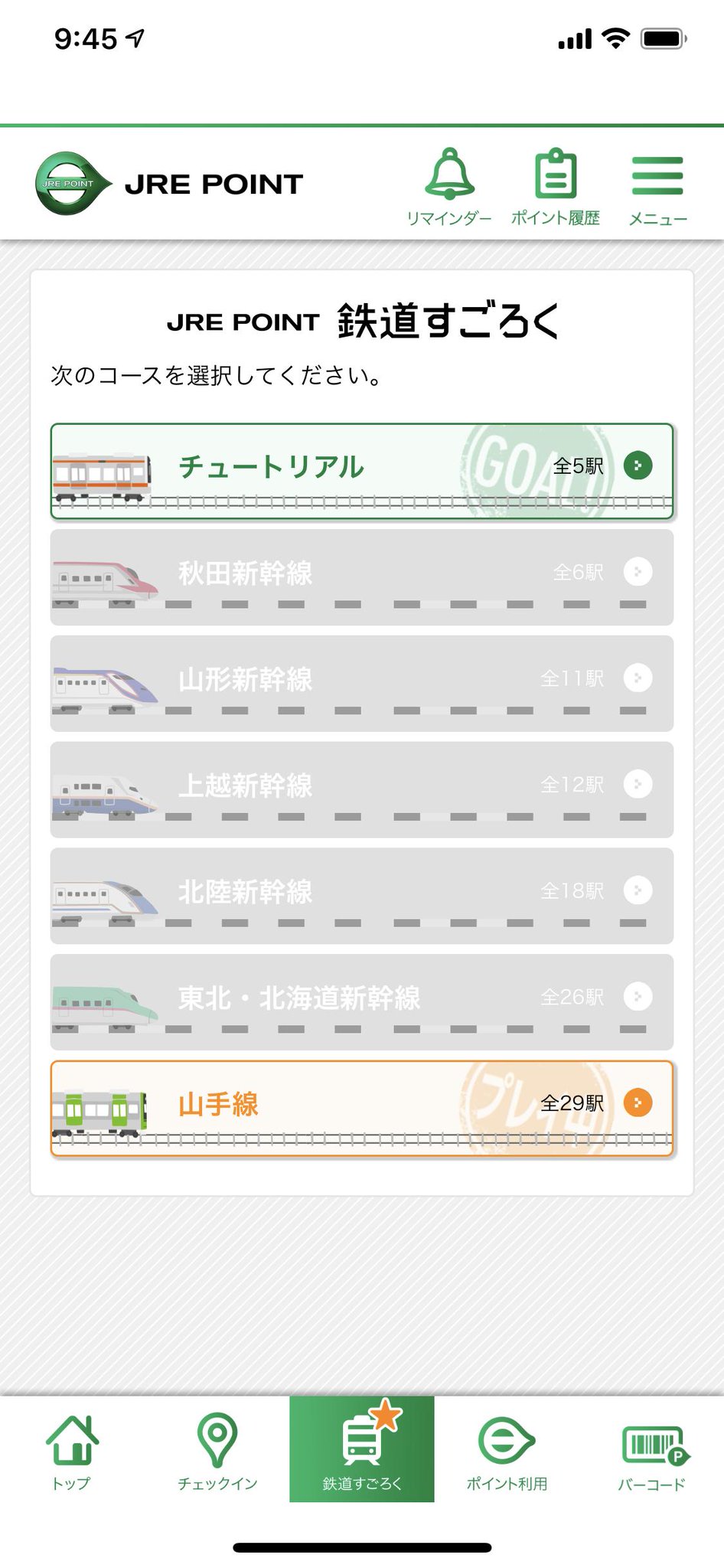724x1568 pixels.
Task: Switch to the 鉄道すごろく tab
Action: [x=362, y=1449]
